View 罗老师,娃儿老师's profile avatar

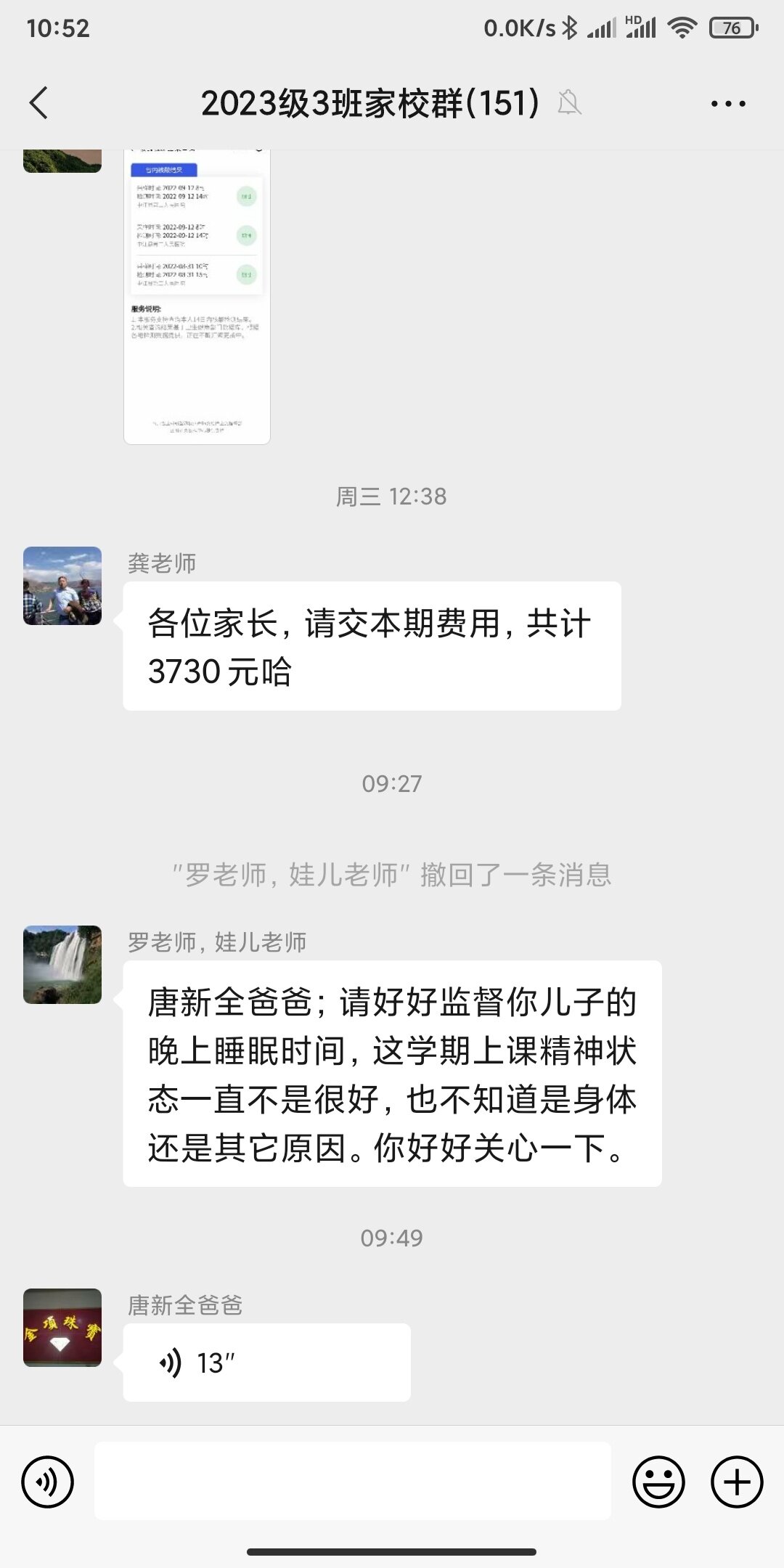coord(62,965)
